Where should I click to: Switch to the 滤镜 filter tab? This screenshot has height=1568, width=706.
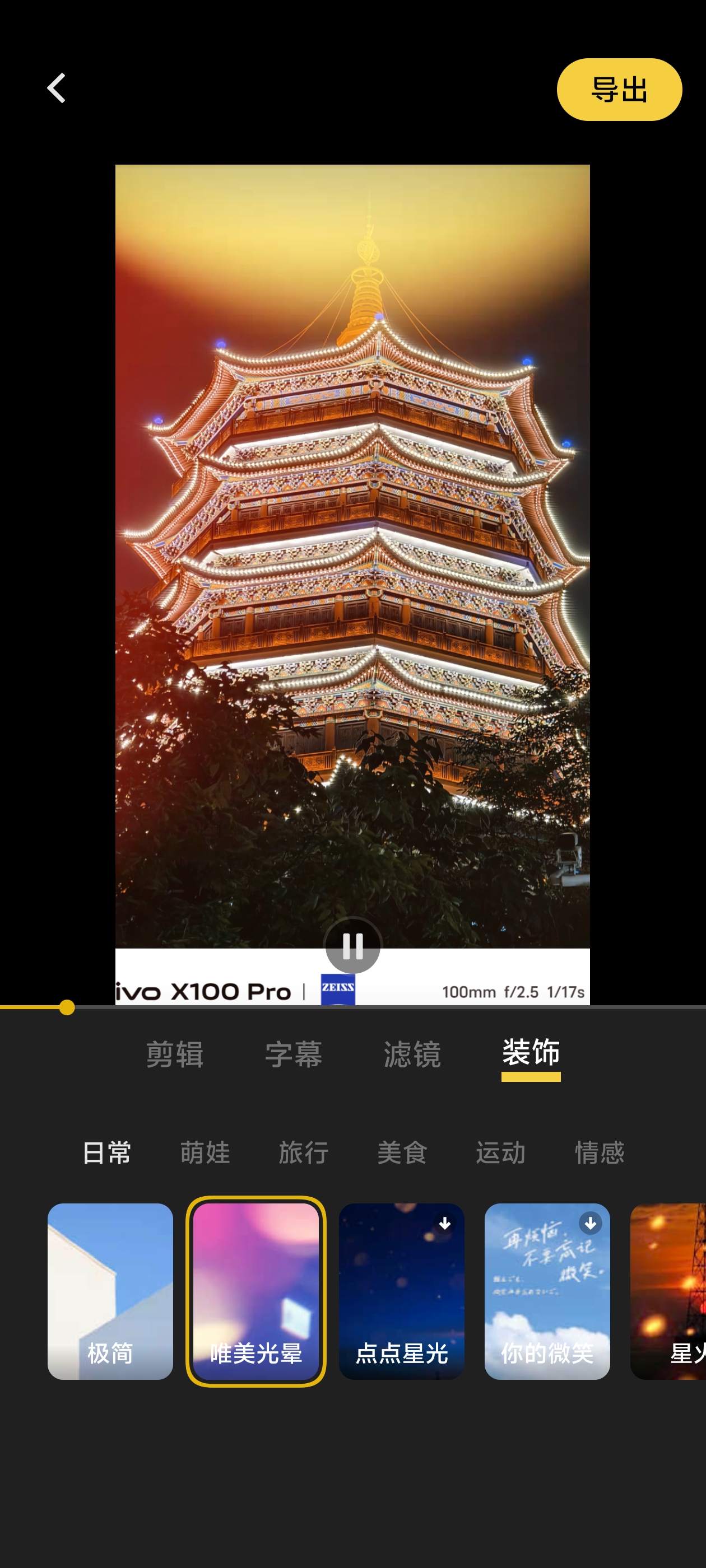[412, 1054]
